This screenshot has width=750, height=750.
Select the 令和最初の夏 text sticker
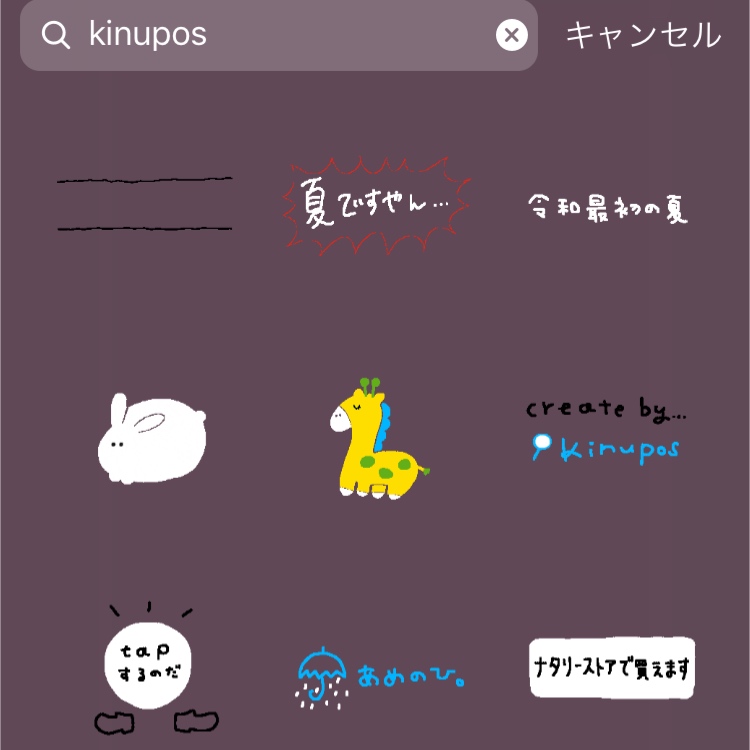[608, 209]
